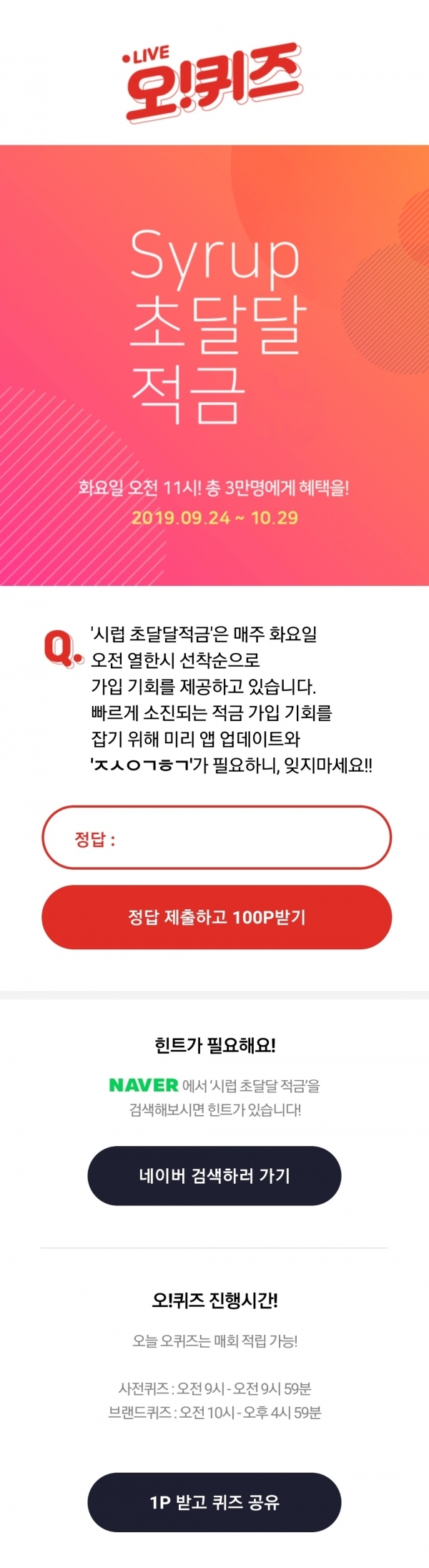Tap the 정답 answer input field

click(236, 838)
